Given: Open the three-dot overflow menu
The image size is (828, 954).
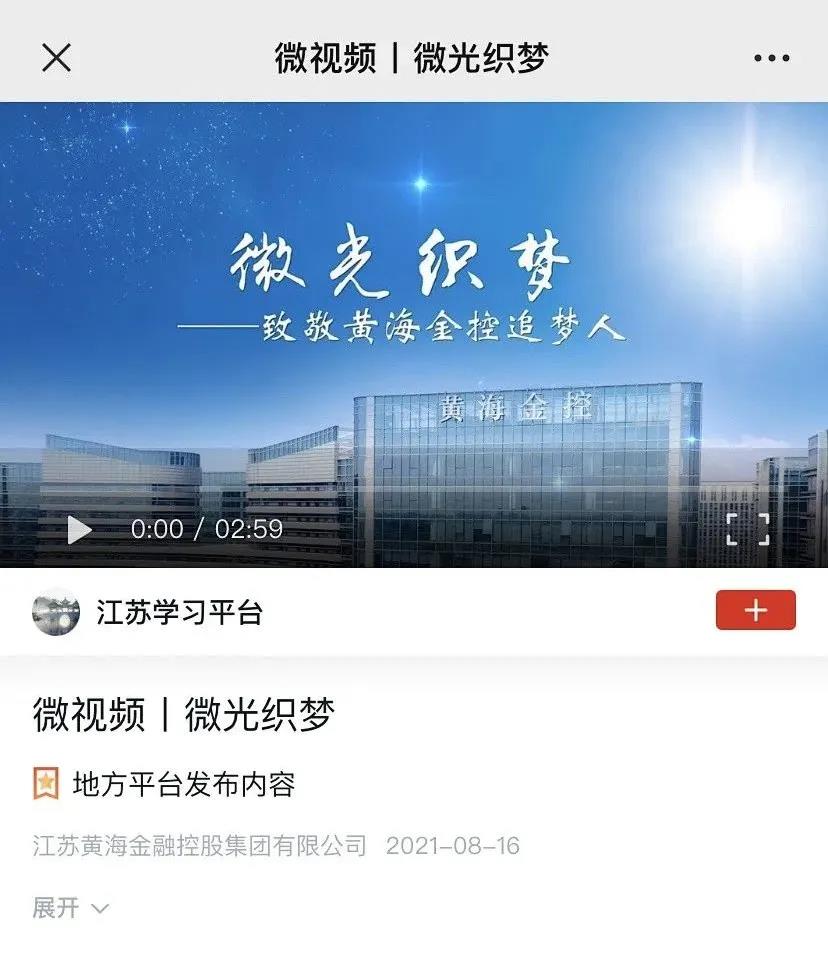Looking at the screenshot, I should click(771, 58).
